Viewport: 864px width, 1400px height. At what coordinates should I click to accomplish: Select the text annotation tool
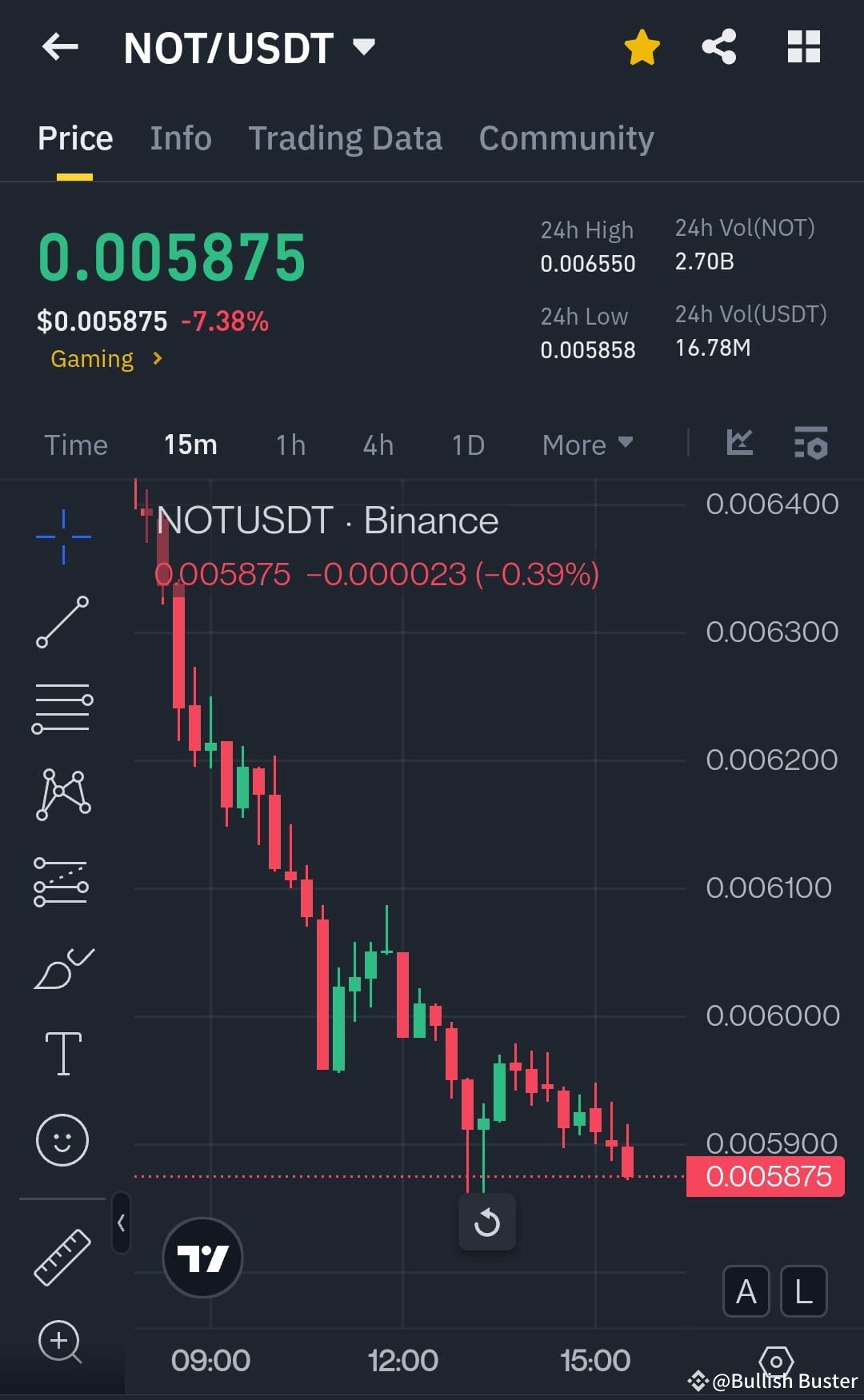tap(62, 1053)
